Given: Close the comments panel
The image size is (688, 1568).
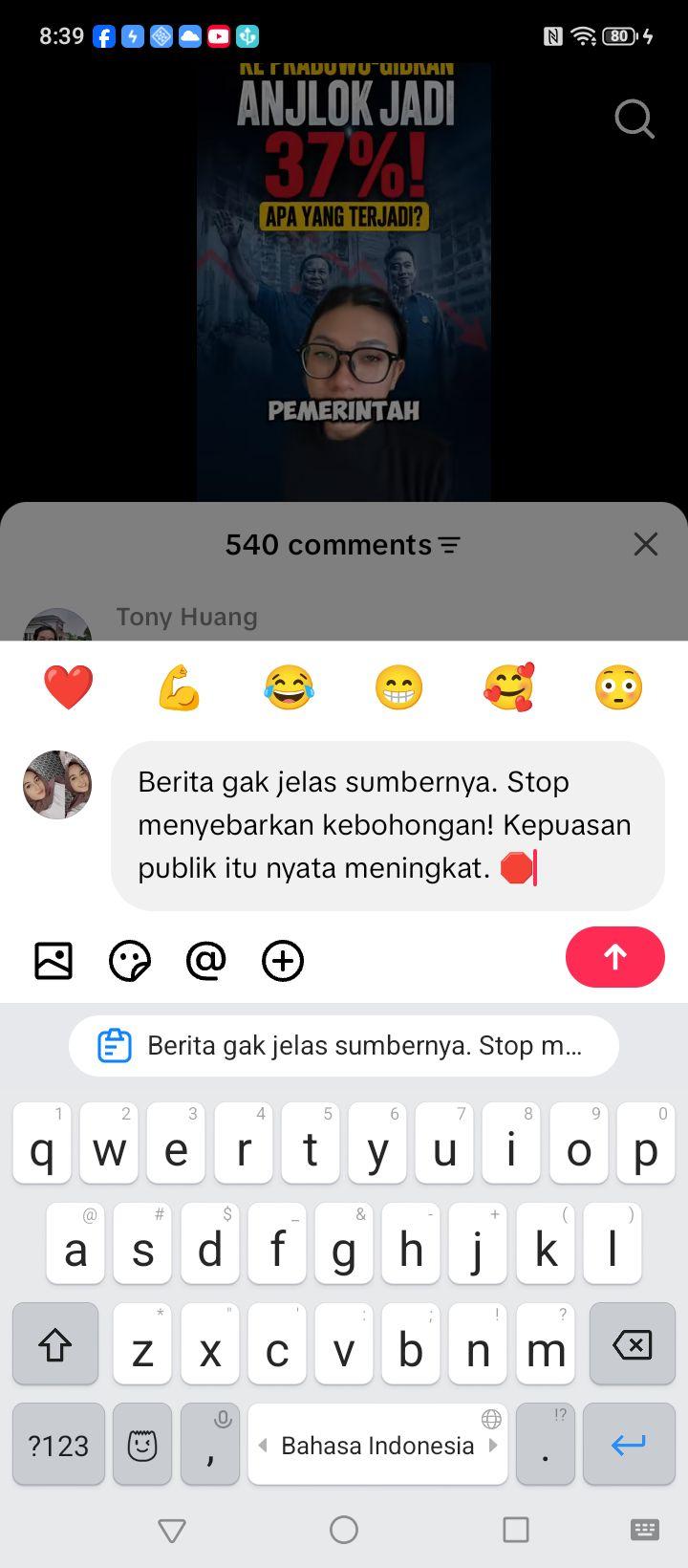Looking at the screenshot, I should click(646, 544).
